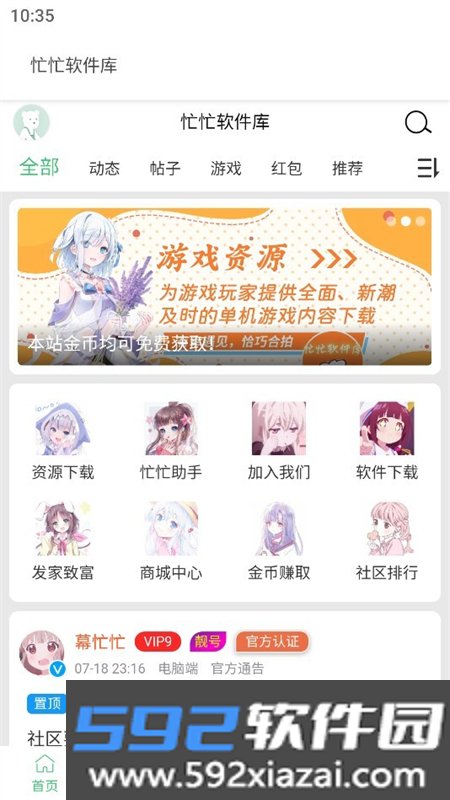The image size is (450, 800).
Task: Tap the 加入我们 shortcut
Action: click(279, 441)
